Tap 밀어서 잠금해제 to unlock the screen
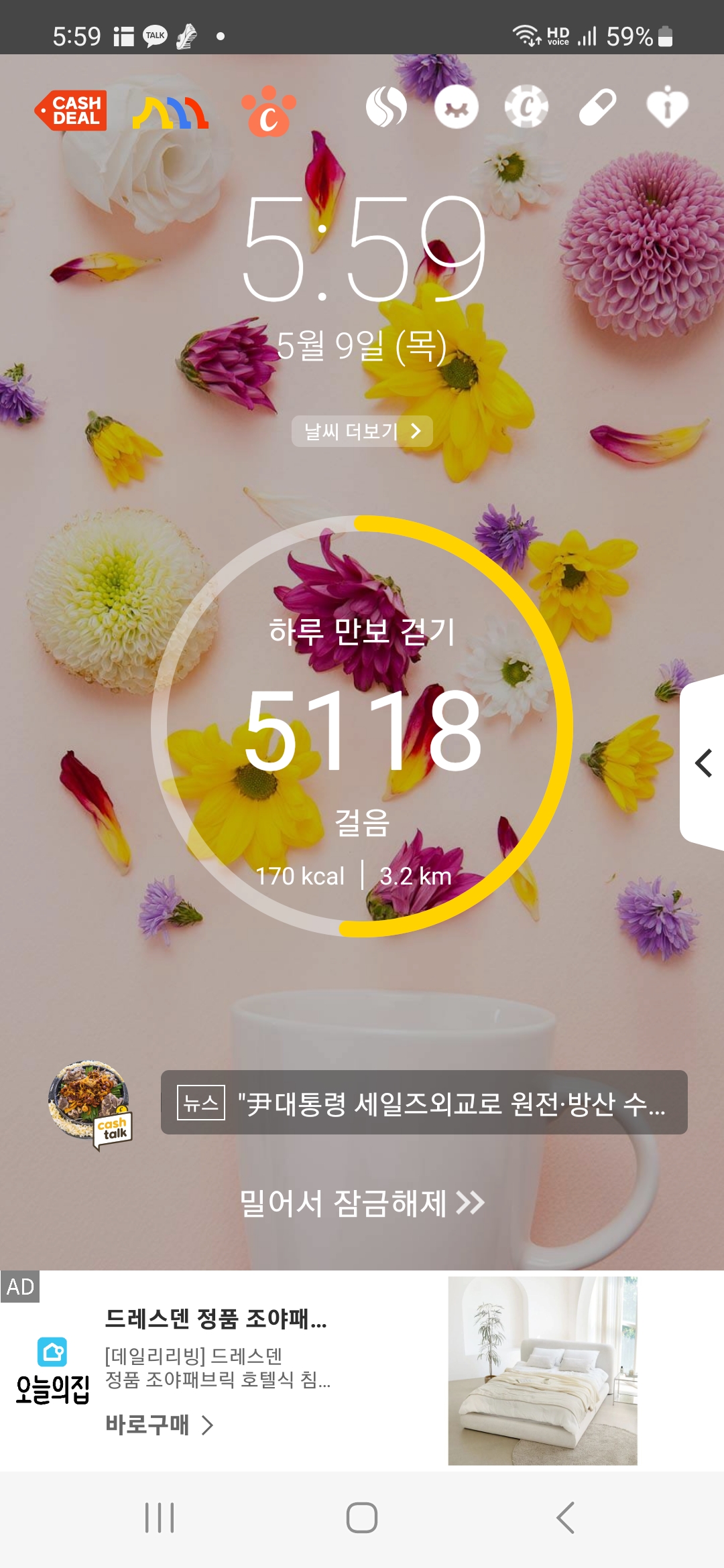724x1568 pixels. click(362, 1203)
